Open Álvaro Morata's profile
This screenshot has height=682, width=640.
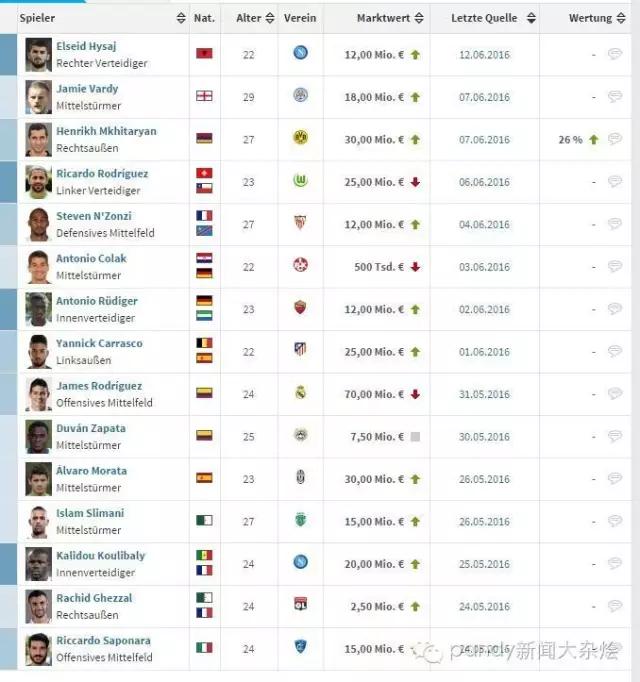[92, 471]
